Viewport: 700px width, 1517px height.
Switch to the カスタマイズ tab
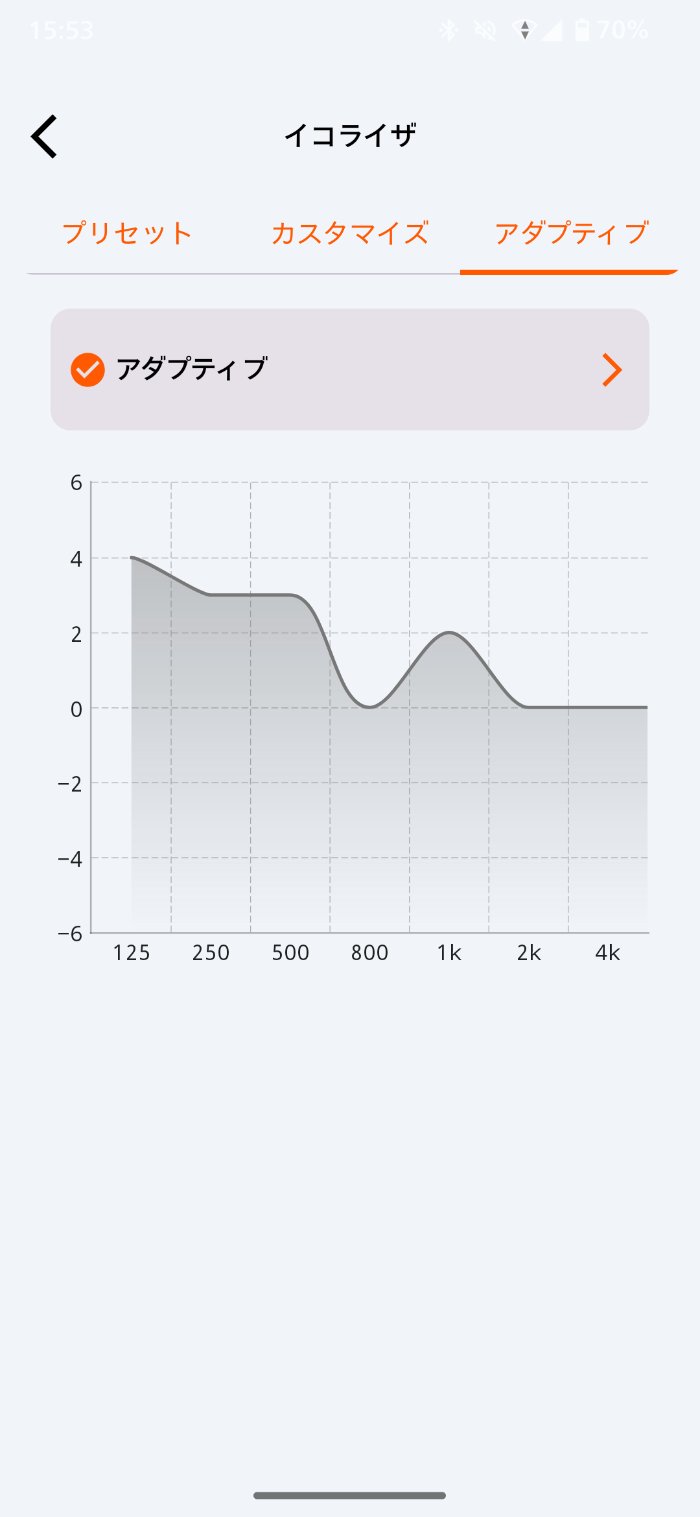pos(349,234)
